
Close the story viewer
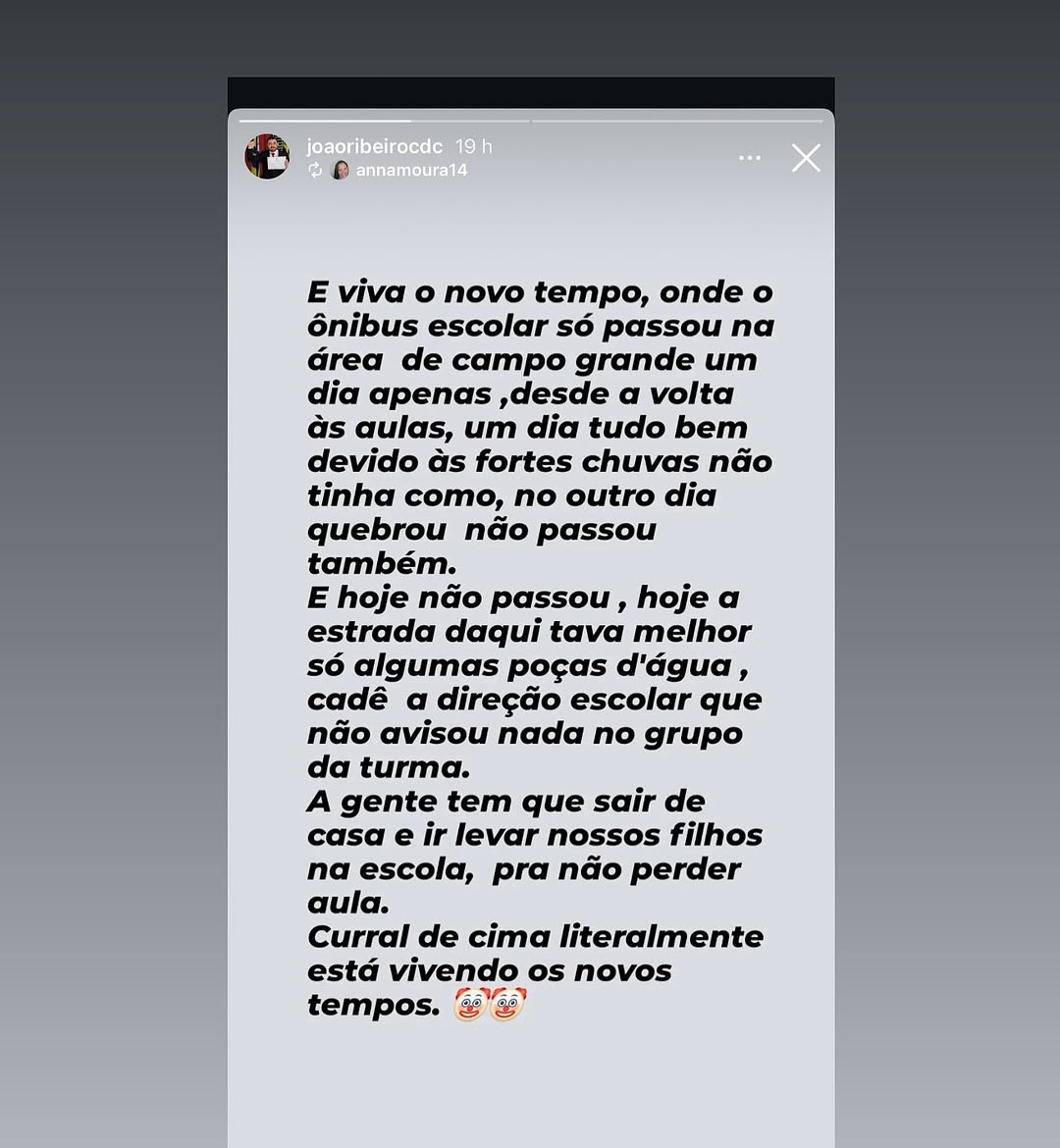tap(806, 158)
